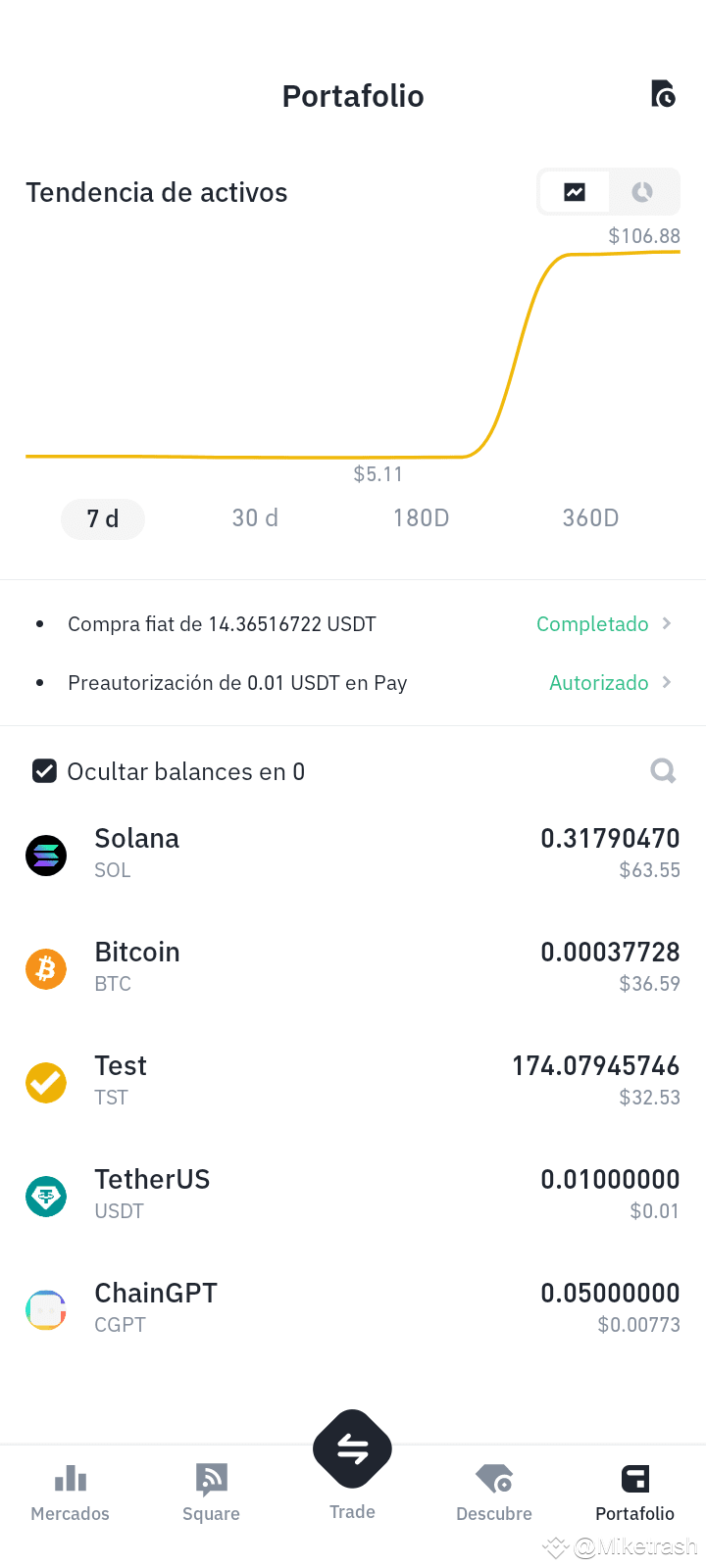The width and height of the screenshot is (706, 1568).
Task: Expand the Pay preauthorization details
Action: [x=353, y=683]
